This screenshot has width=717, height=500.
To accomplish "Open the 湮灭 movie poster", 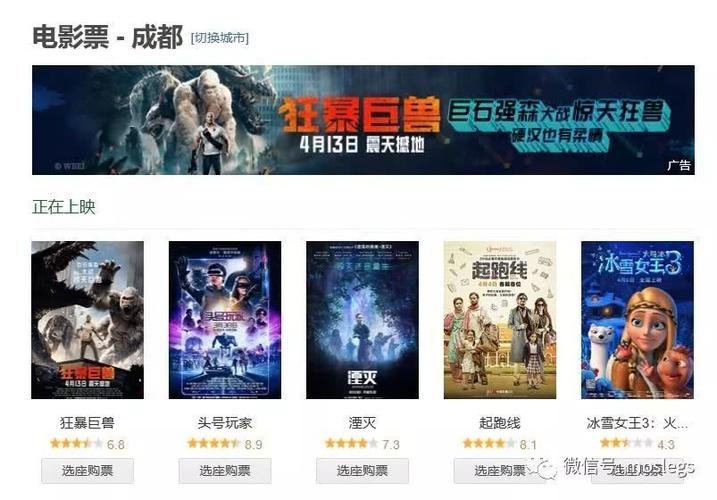I will (x=362, y=320).
